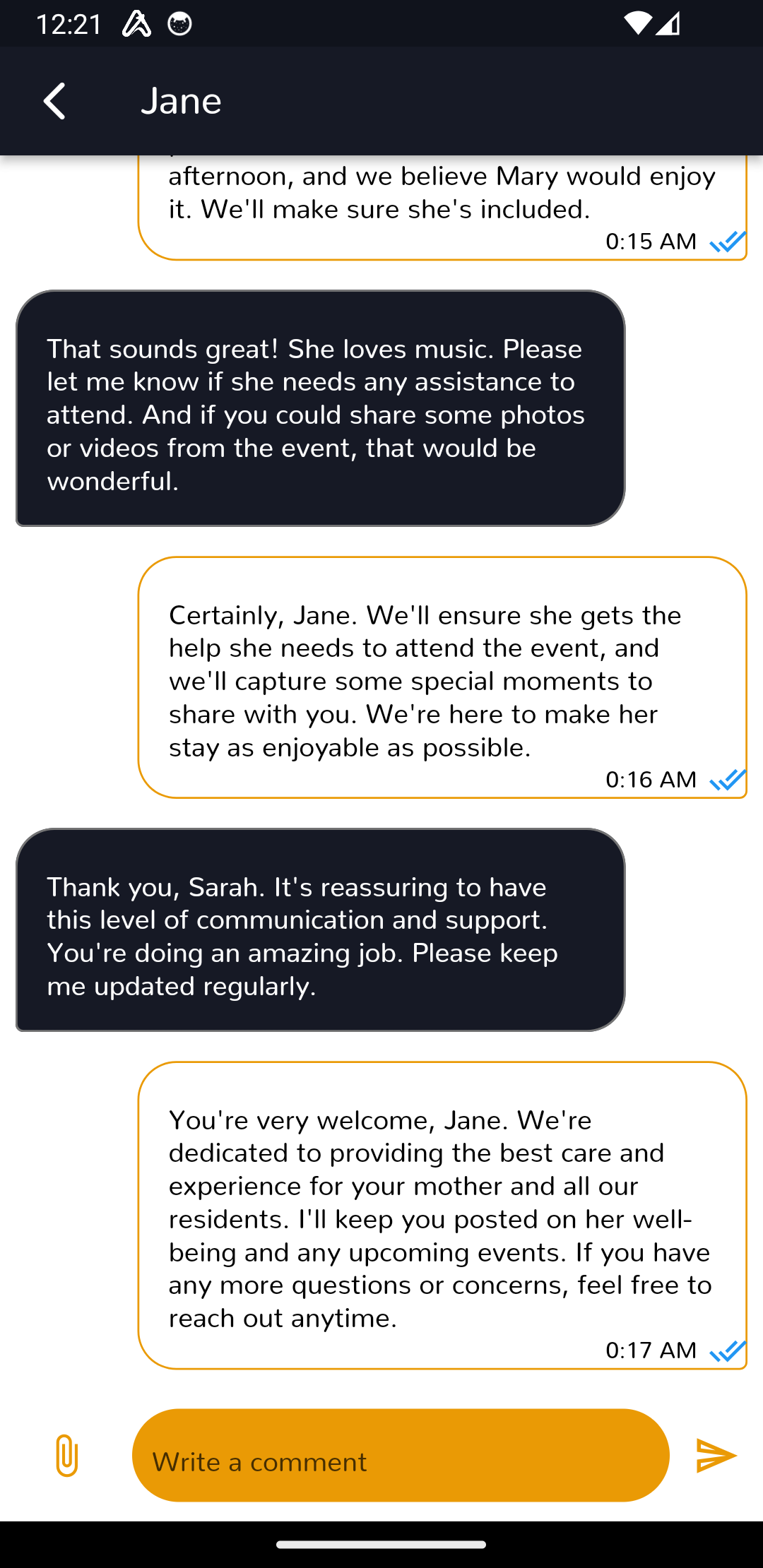This screenshot has width=763, height=1568.
Task: Attach a file with the paperclip icon
Action: [x=66, y=1455]
